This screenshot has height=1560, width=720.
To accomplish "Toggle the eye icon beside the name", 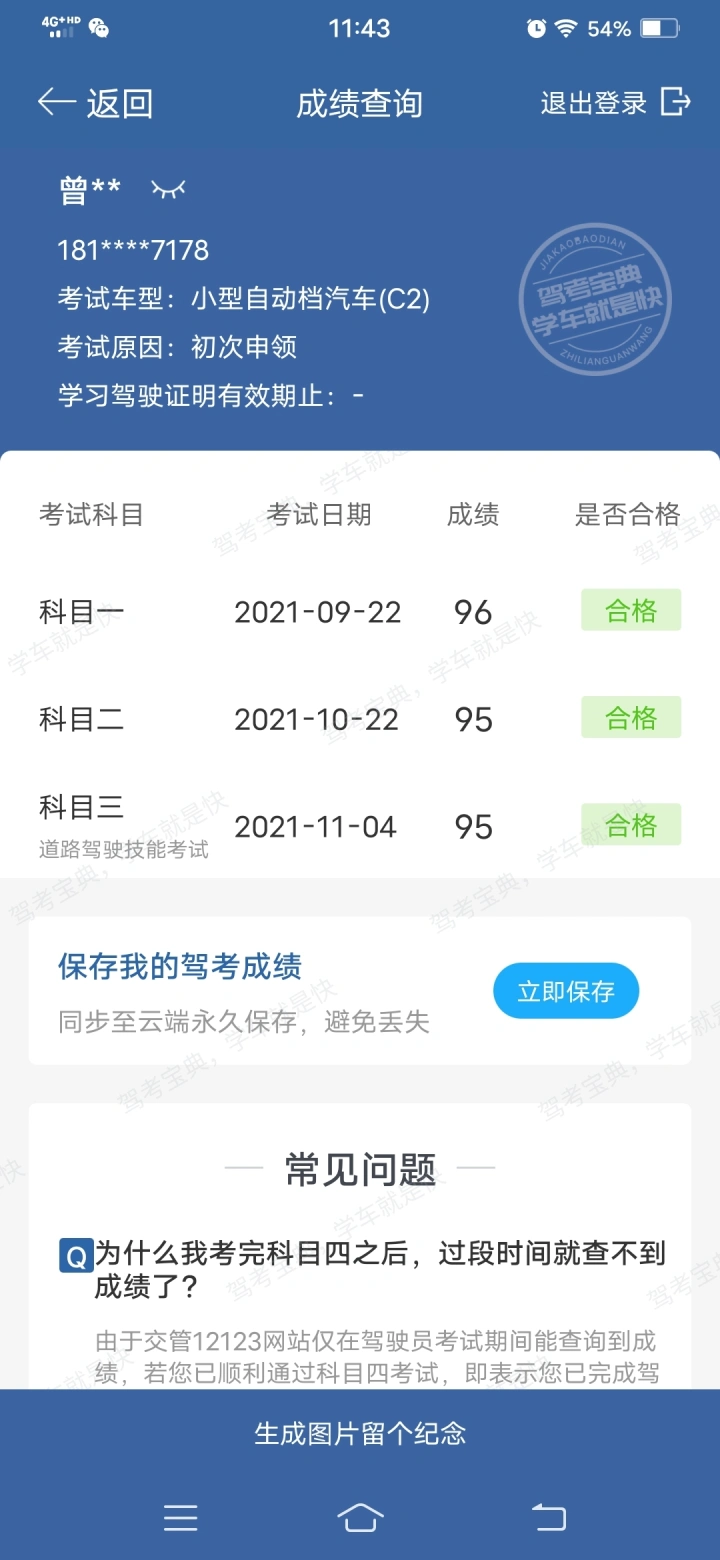I will (x=168, y=189).
